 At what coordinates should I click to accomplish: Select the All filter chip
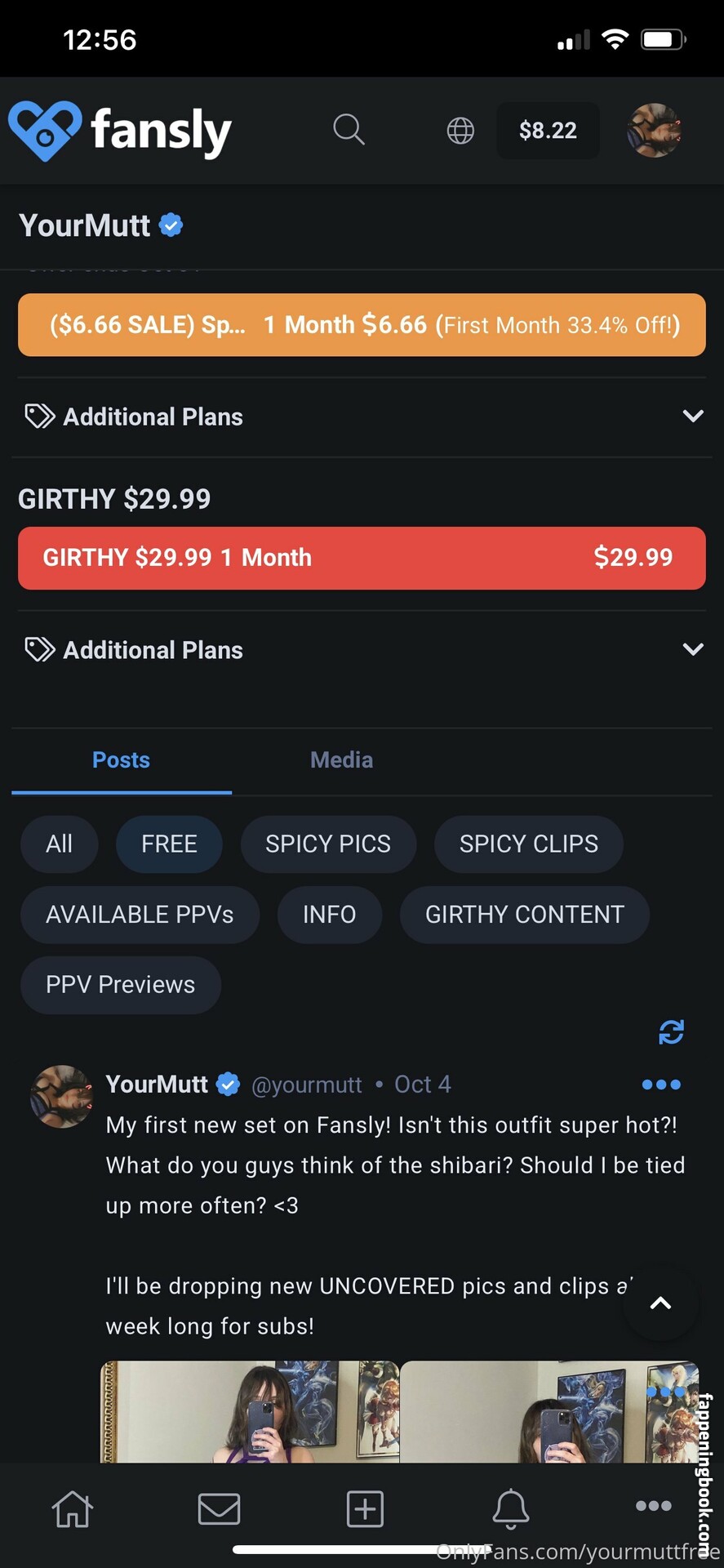point(59,844)
